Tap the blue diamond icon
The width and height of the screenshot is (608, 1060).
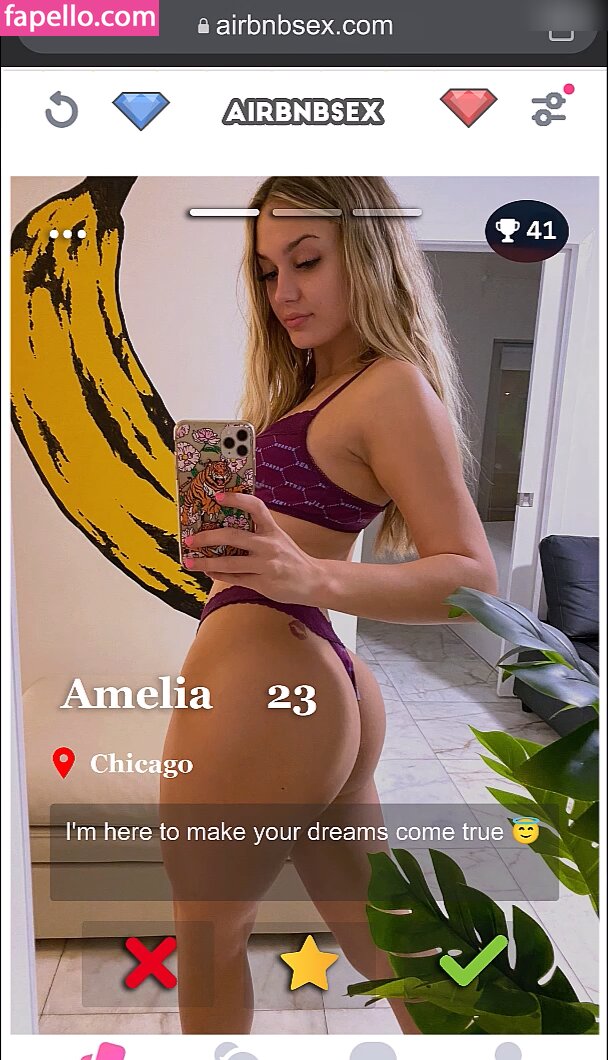(141, 110)
